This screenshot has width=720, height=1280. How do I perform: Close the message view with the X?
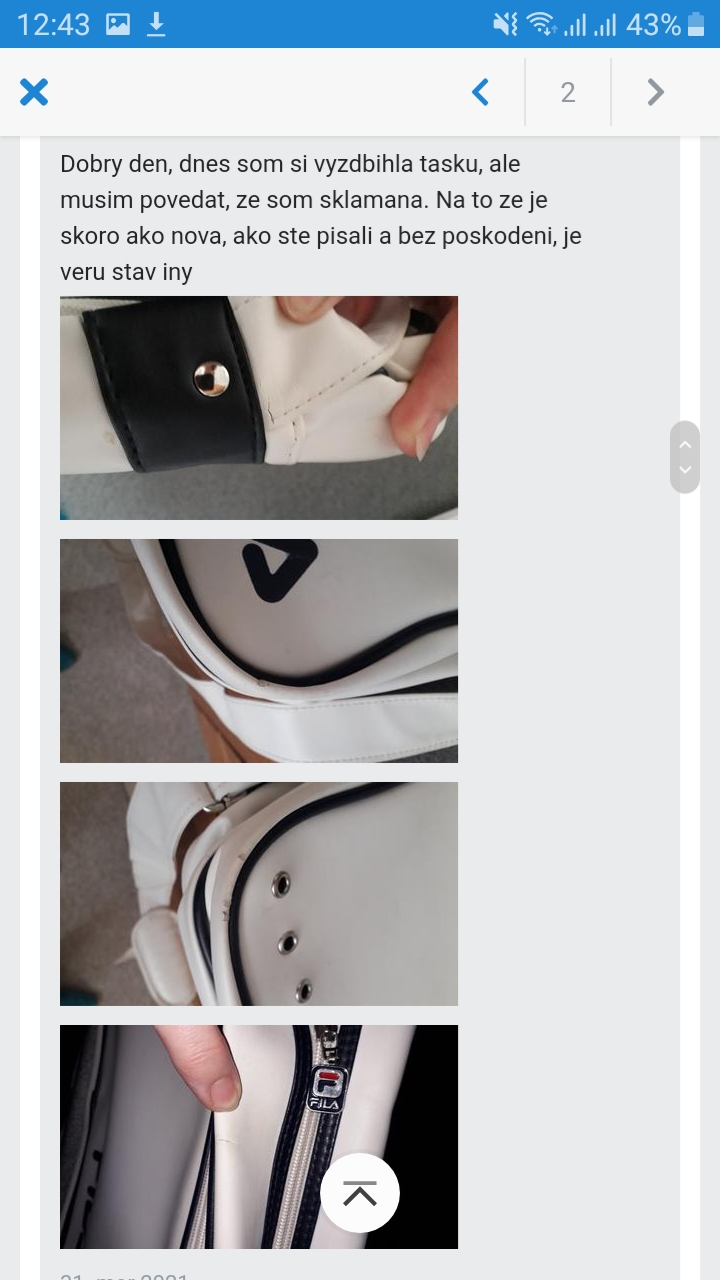coord(34,92)
